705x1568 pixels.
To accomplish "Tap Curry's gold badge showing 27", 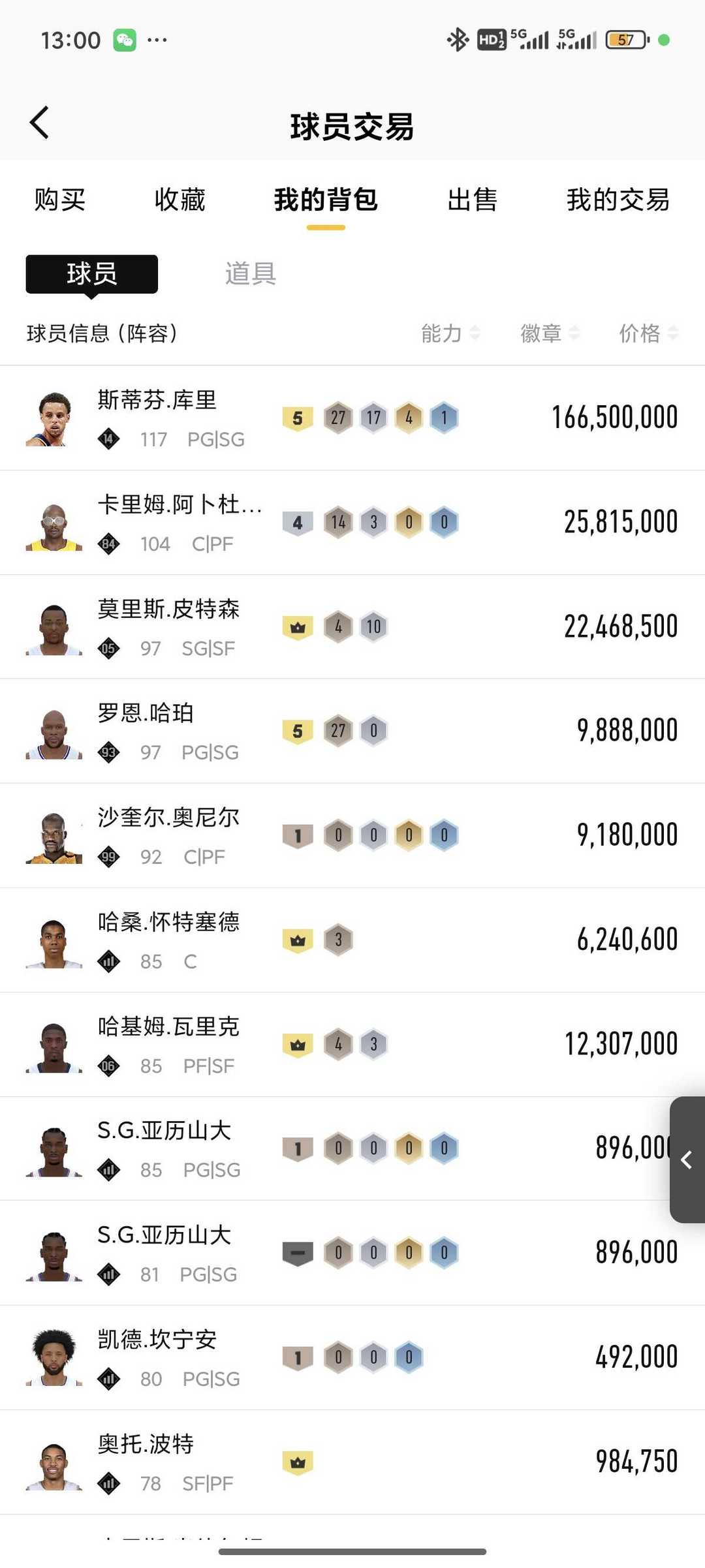I will [x=338, y=417].
